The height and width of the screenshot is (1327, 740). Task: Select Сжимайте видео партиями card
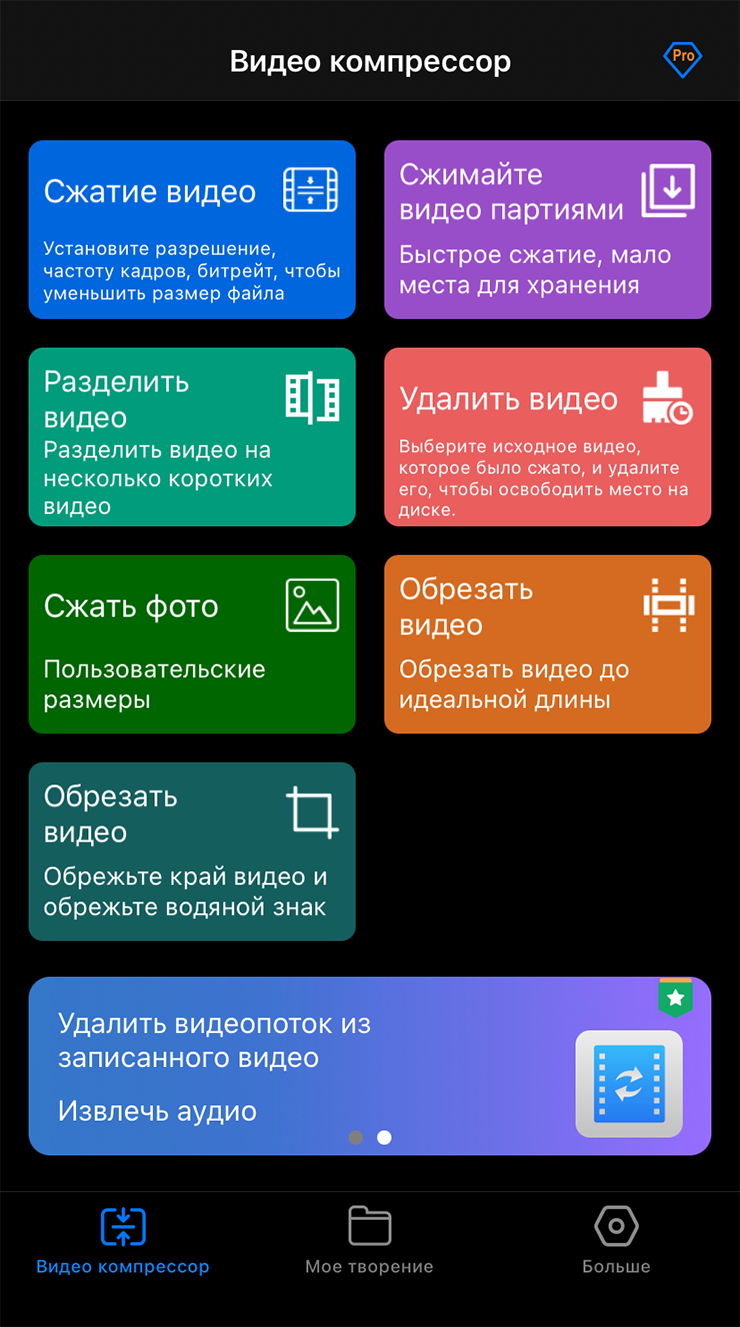547,230
